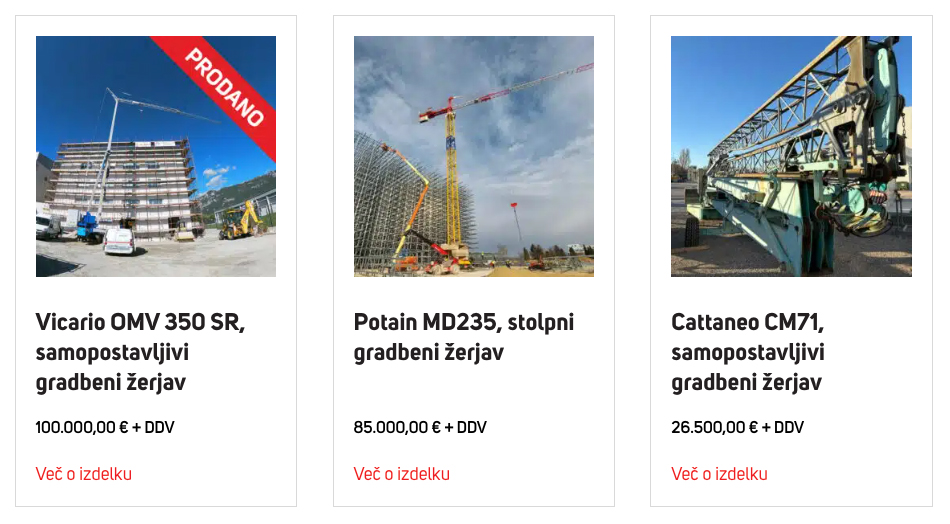Follow 'Več o izdelku' link for Cattaneo CM71
The height and width of the screenshot is (524, 950).
[719, 474]
